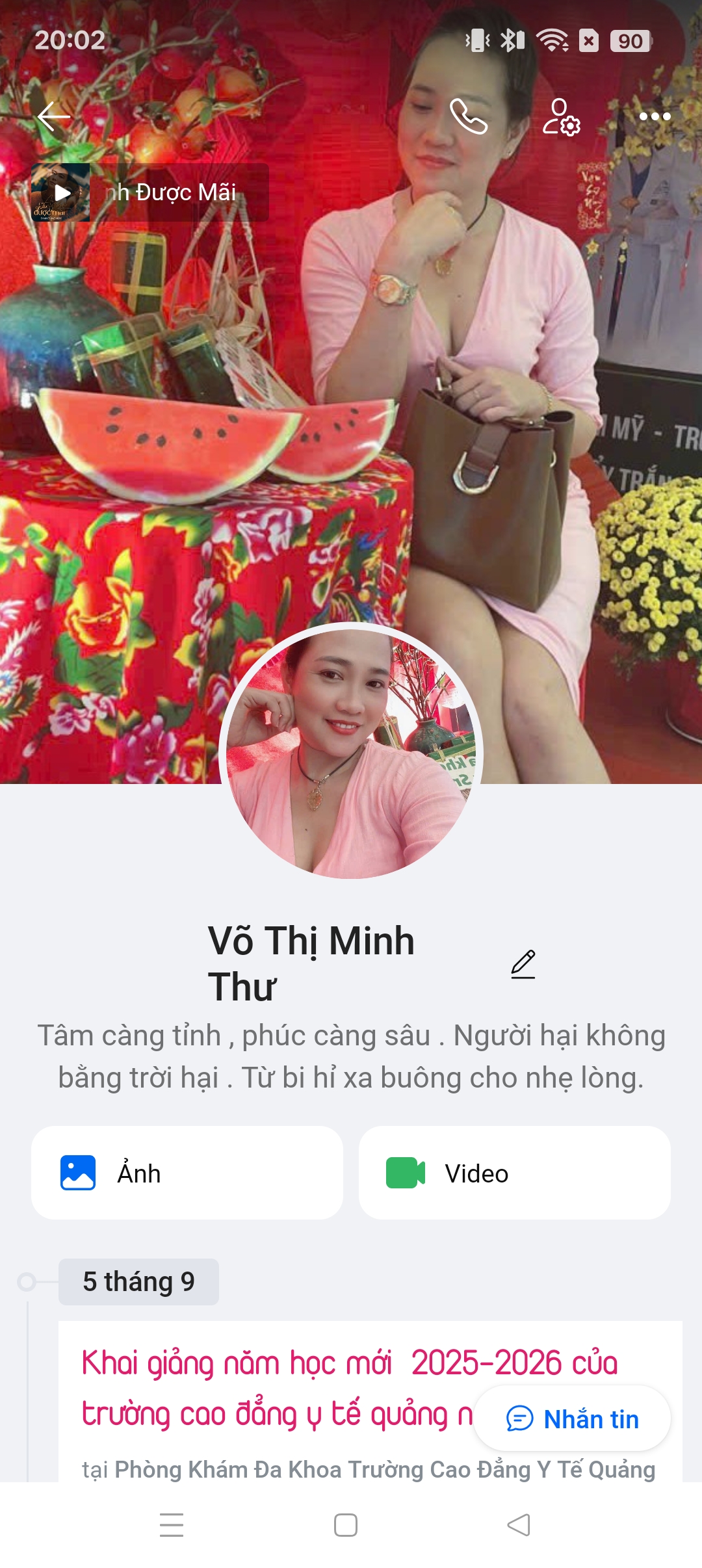This screenshot has width=702, height=1568.
Task: Open recent apps from navigation bar
Action: (172, 1525)
